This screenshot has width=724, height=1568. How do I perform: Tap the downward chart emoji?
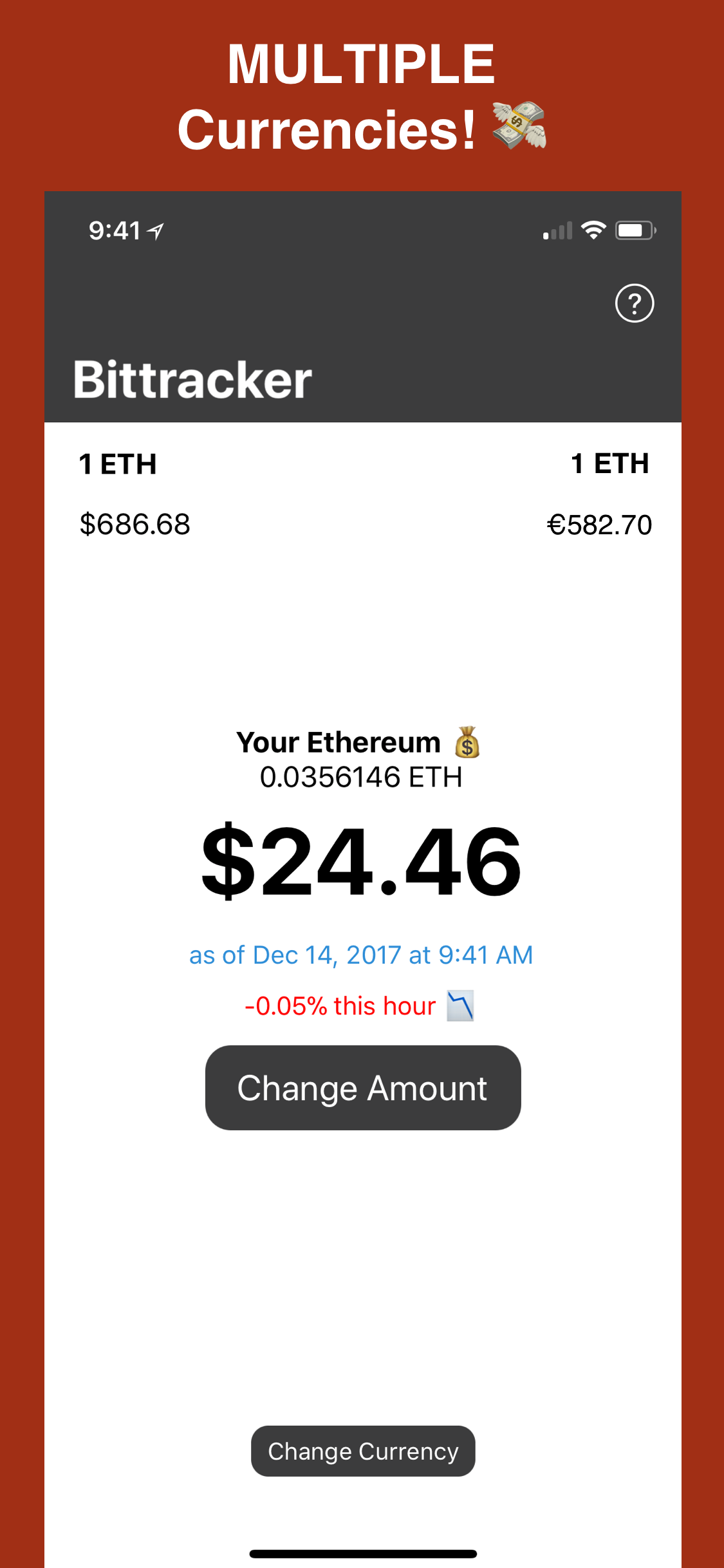[461, 1005]
